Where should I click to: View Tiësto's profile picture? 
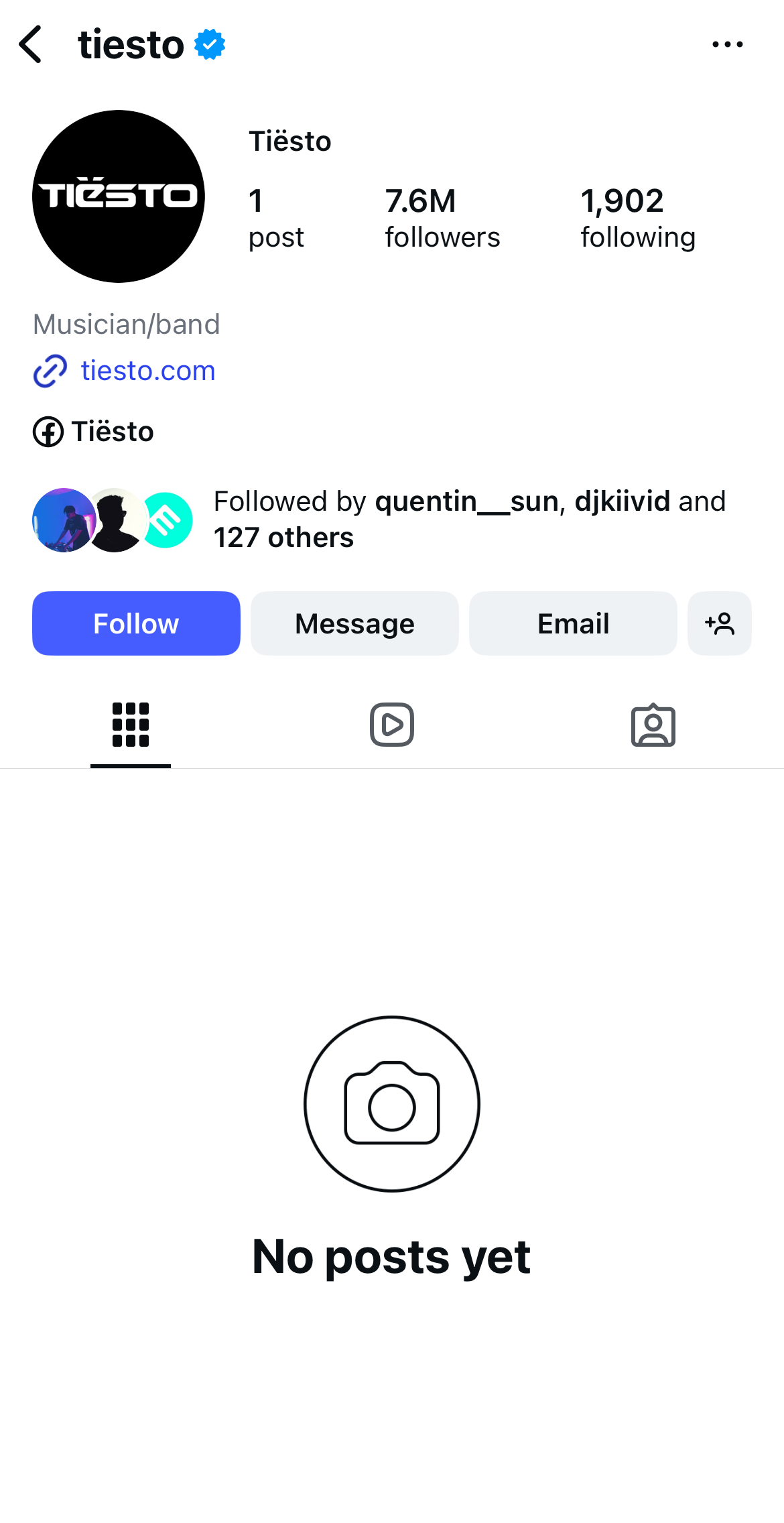click(x=119, y=196)
